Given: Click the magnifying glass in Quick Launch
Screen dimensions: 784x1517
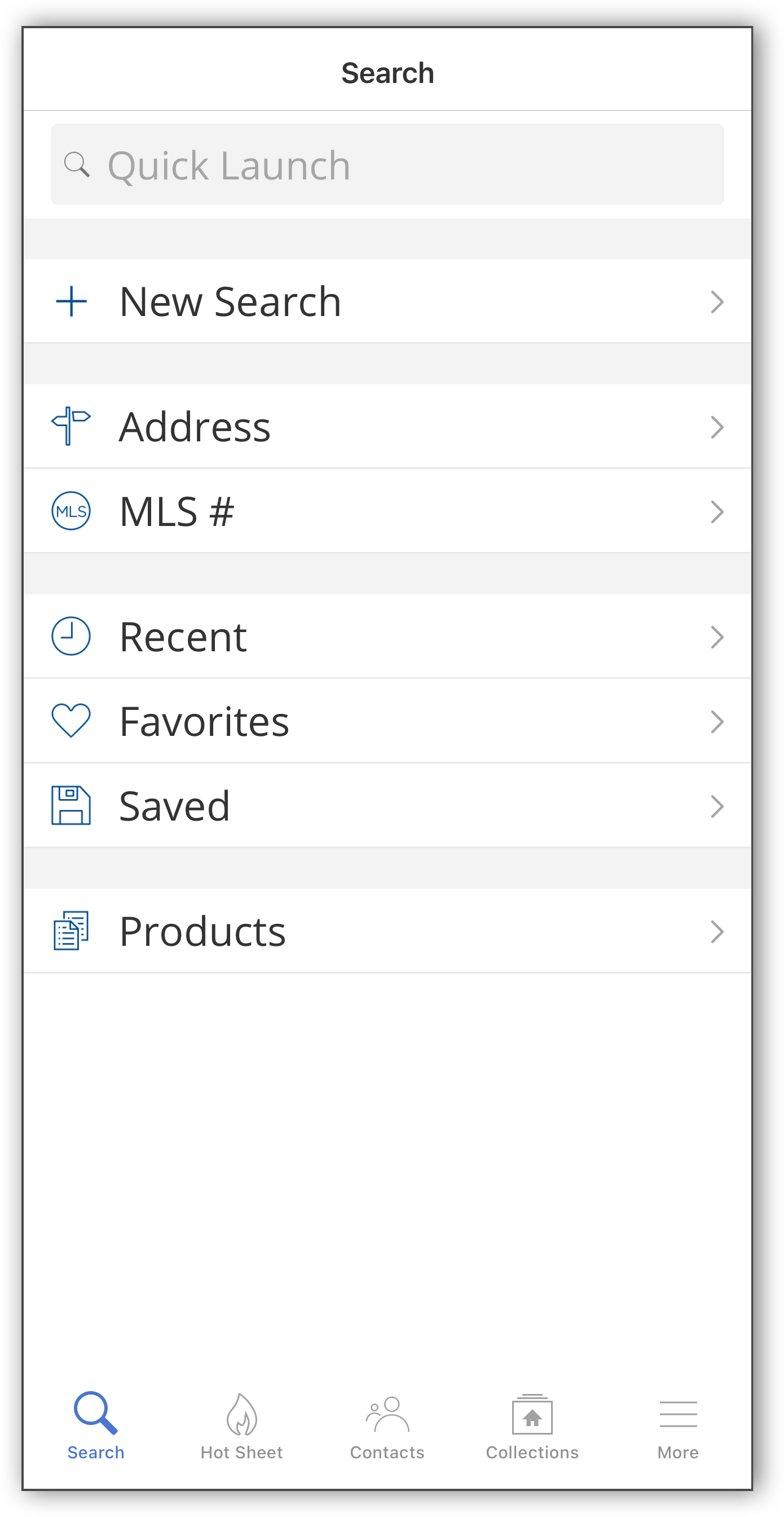Looking at the screenshot, I should (78, 164).
